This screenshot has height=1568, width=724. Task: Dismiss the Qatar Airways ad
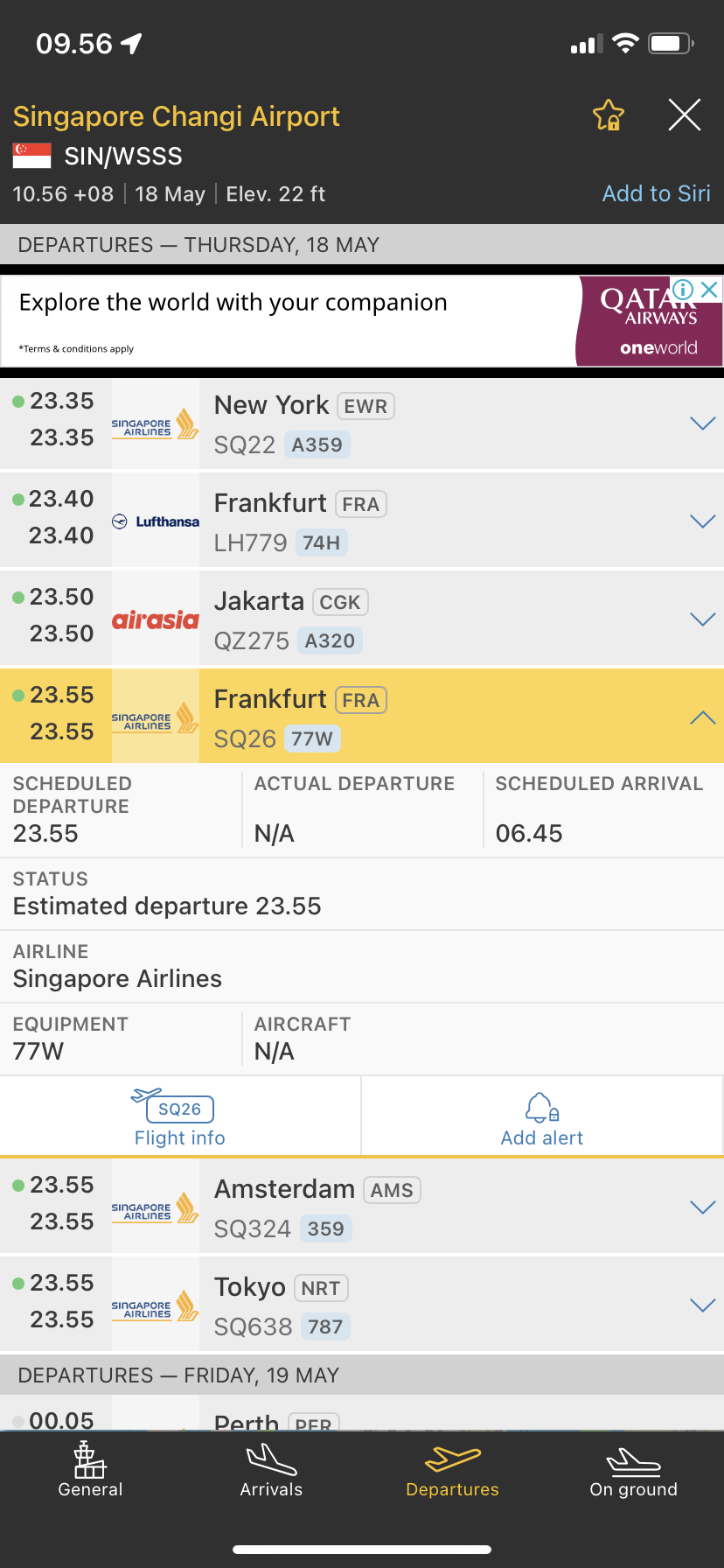click(x=710, y=290)
